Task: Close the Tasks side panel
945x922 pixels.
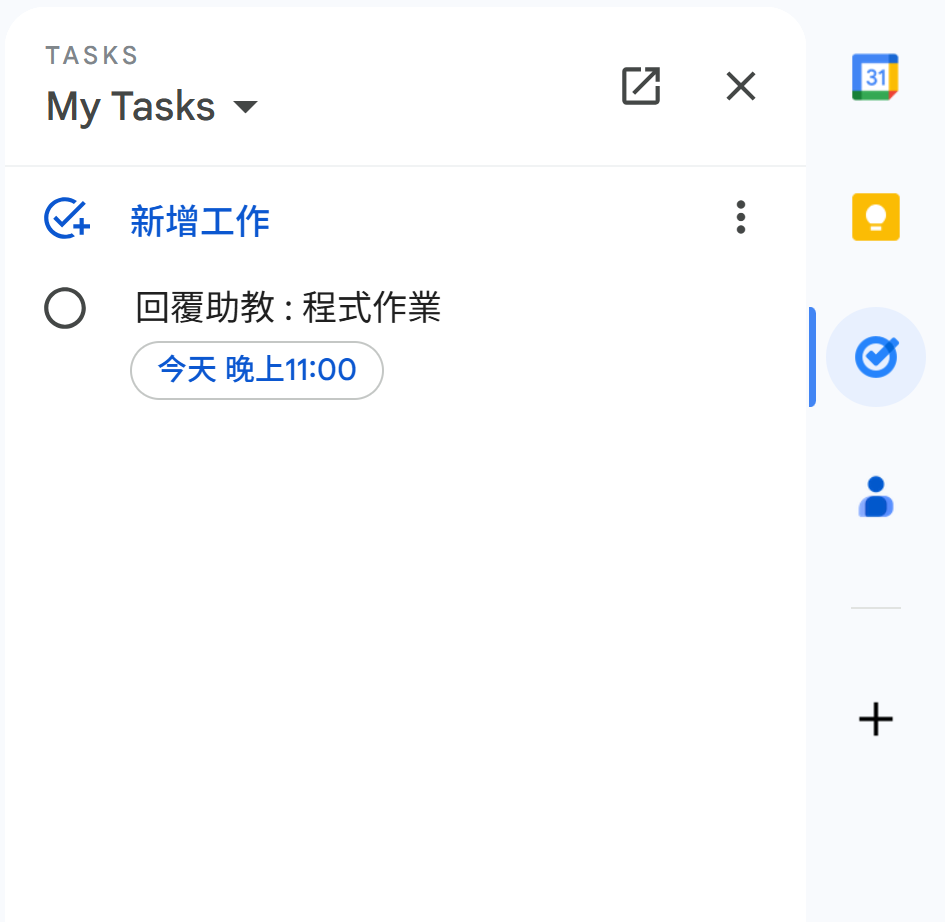Action: (x=741, y=86)
